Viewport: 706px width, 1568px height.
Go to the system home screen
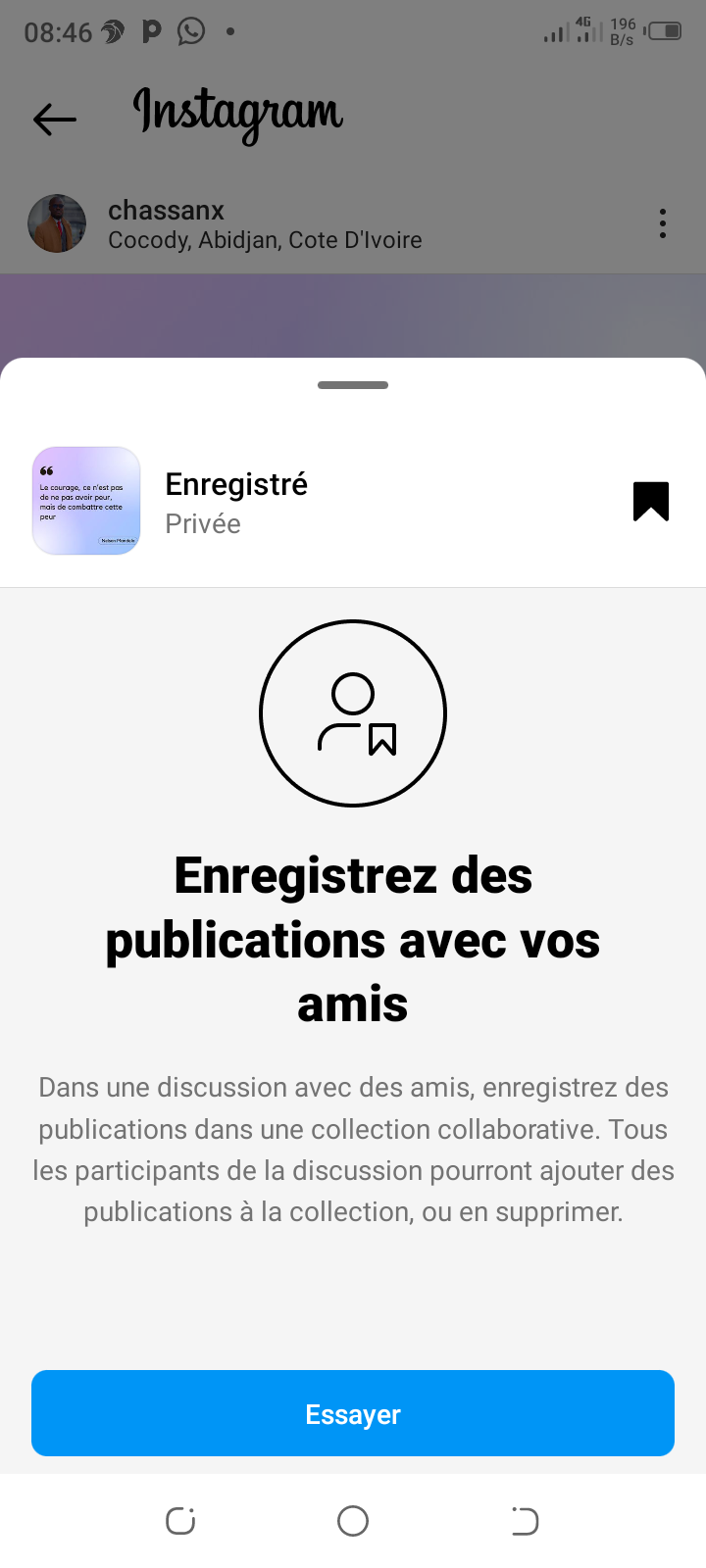353,1521
